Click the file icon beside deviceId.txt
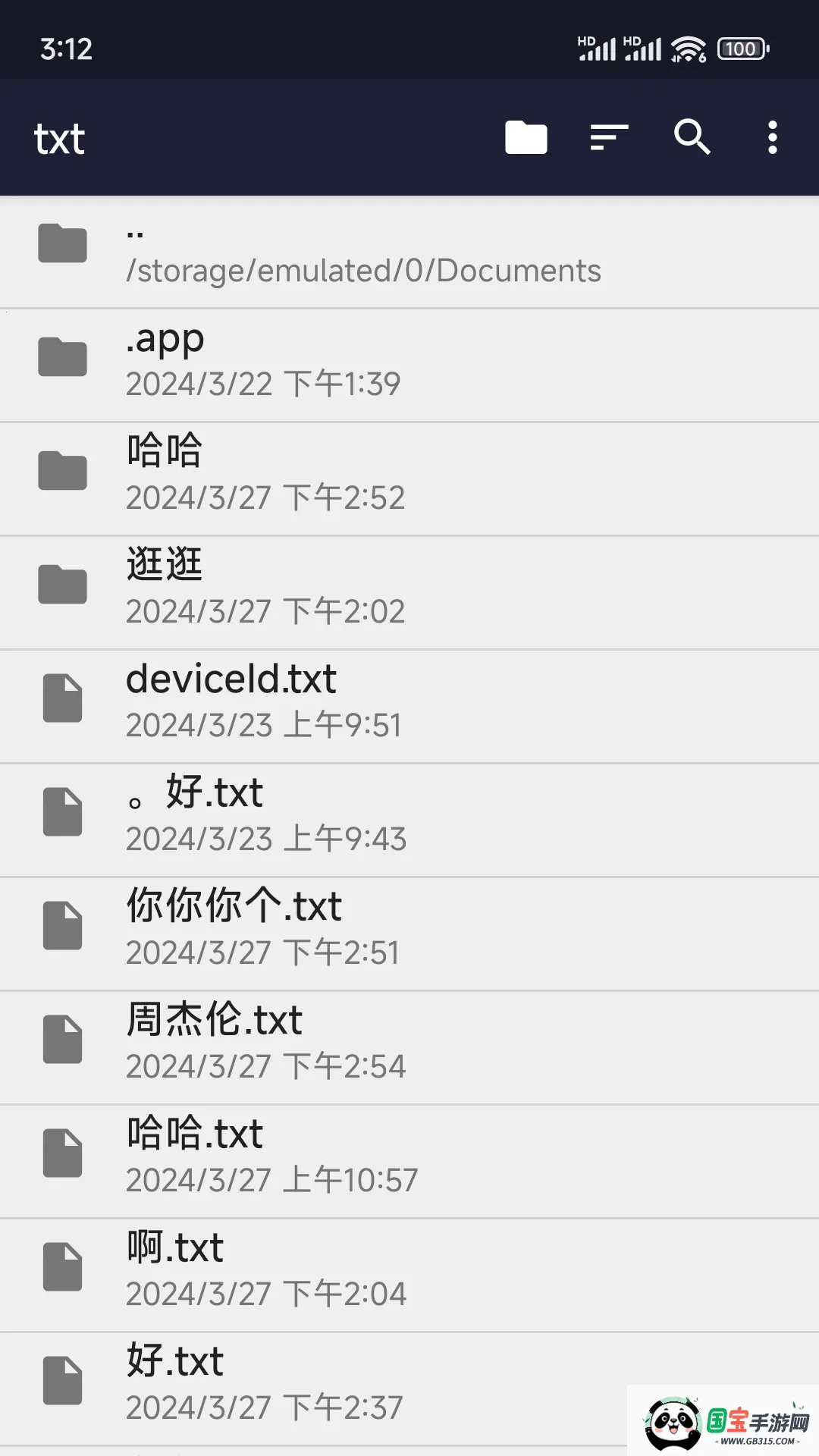This screenshot has width=819, height=1456. click(62, 698)
